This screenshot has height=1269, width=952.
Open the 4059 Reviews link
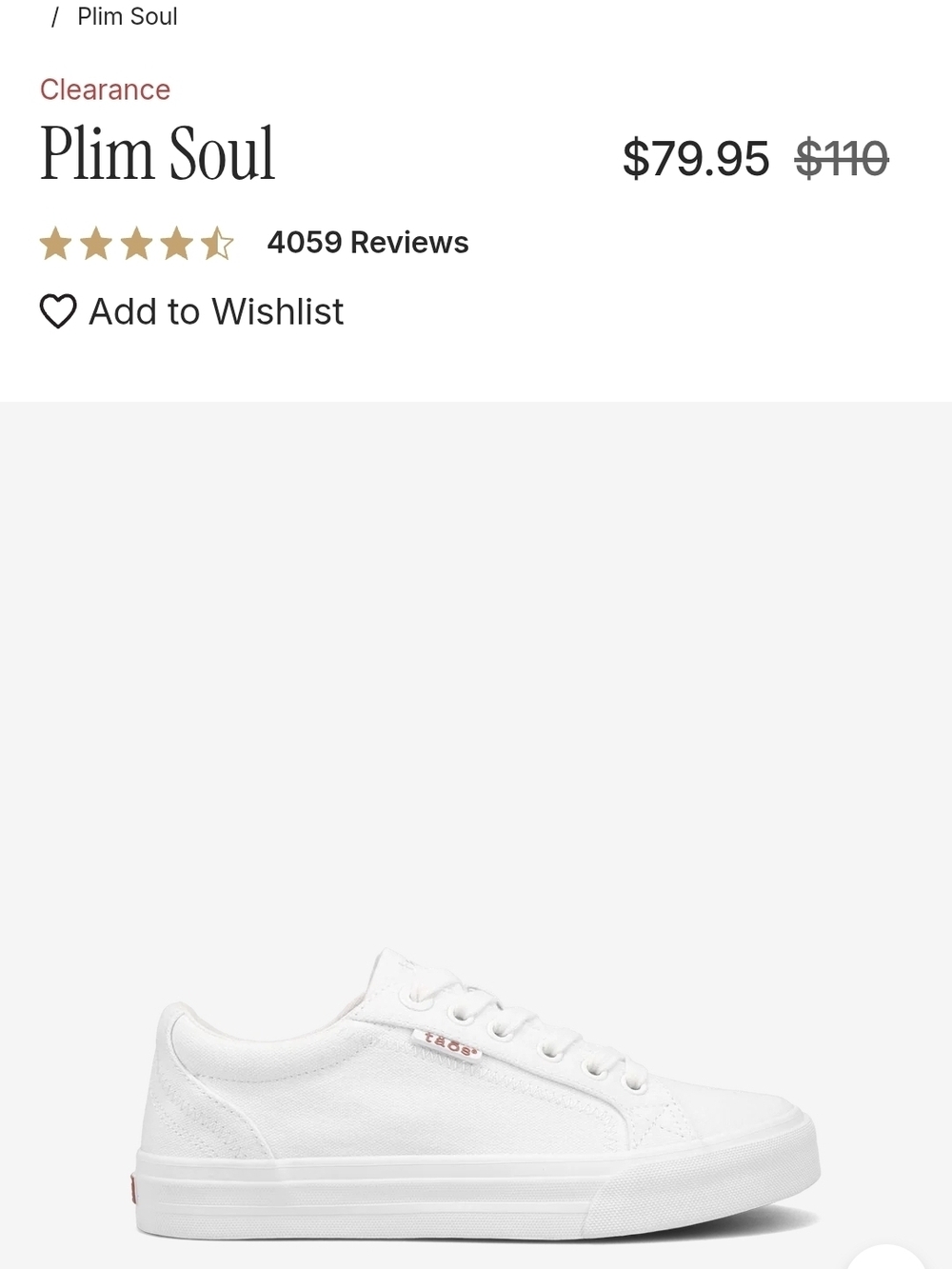367,243
